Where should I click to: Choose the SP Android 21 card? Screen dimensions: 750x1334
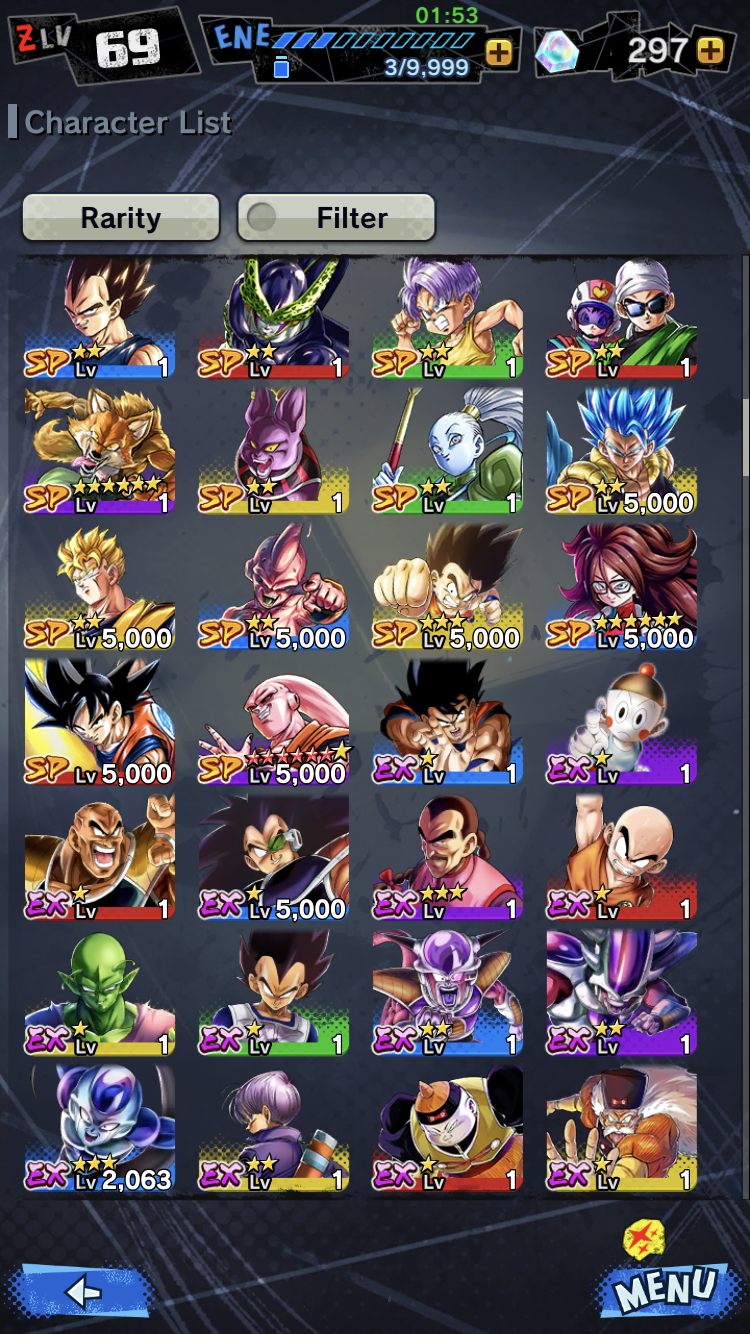point(620,588)
